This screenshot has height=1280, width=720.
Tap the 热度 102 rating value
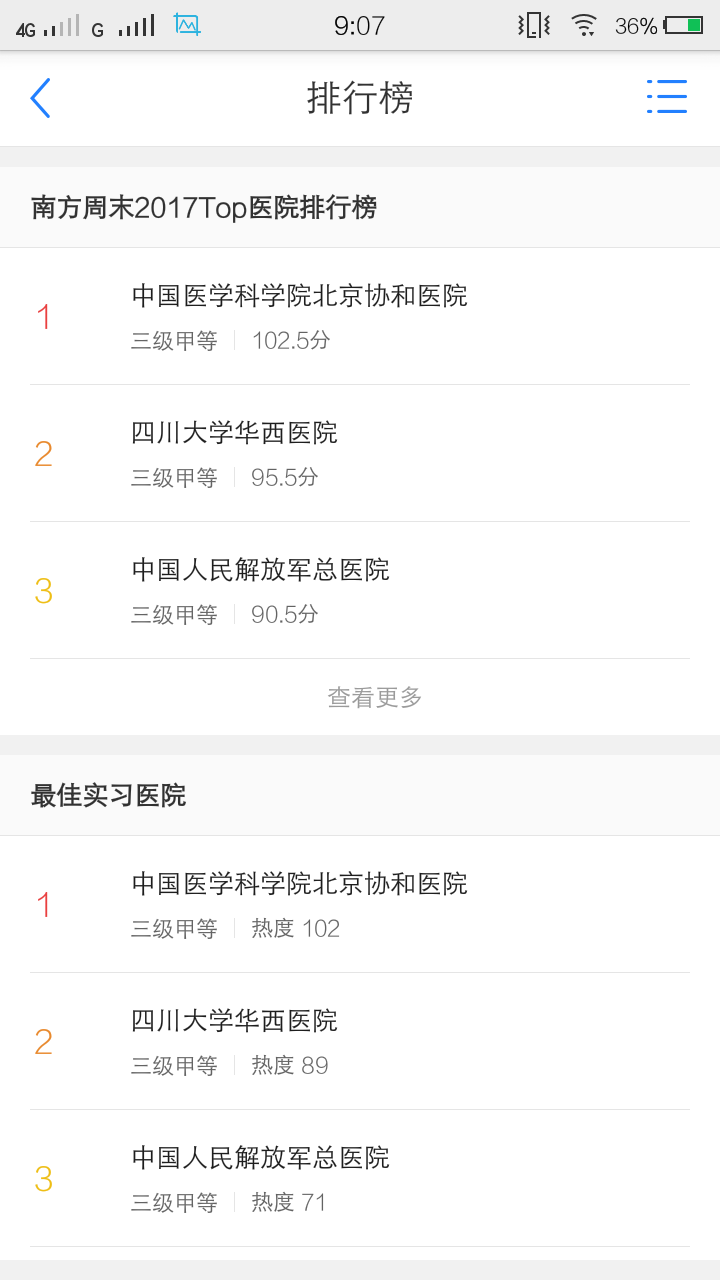pos(294,928)
